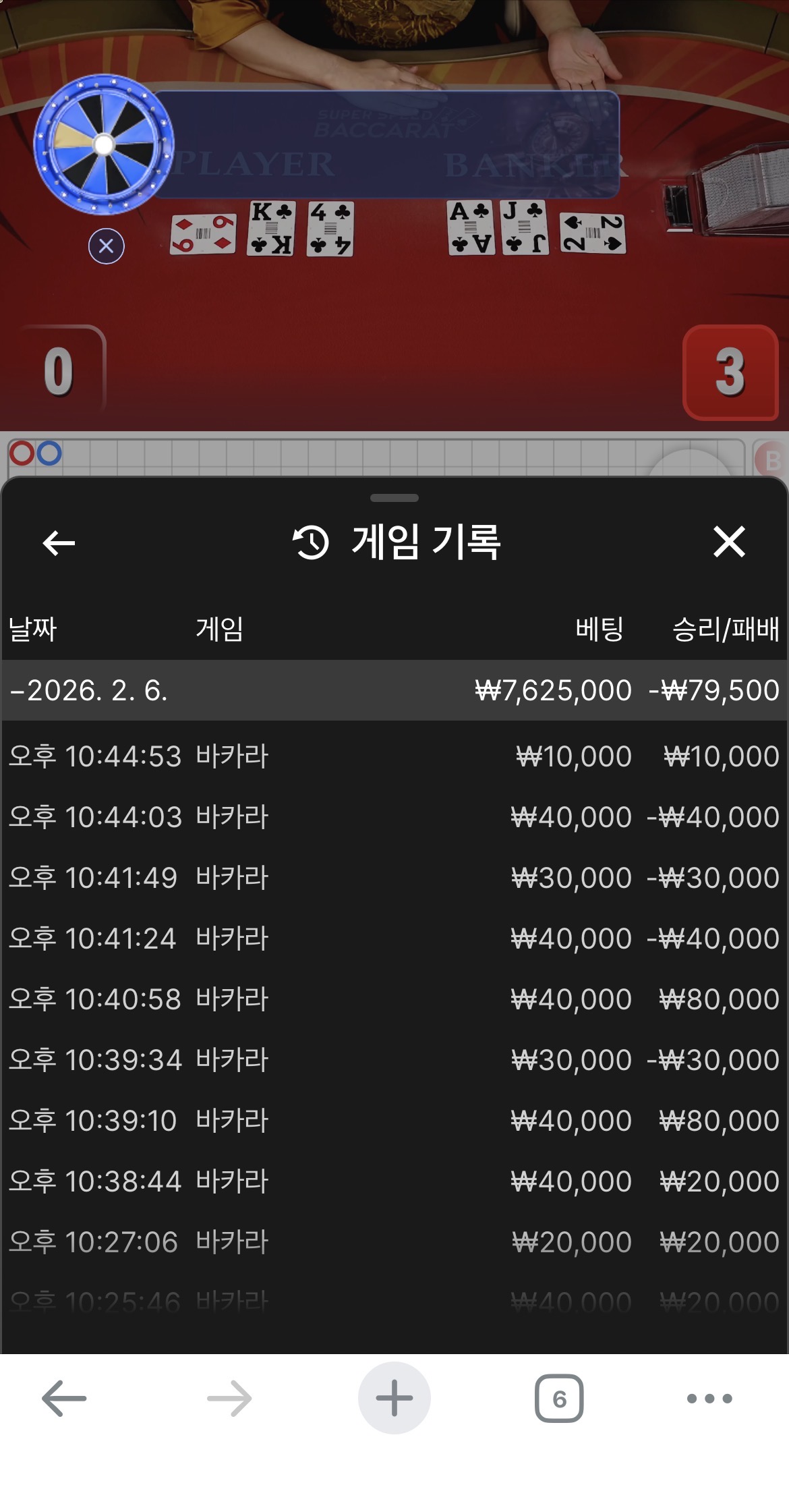Screen dimensions: 789x1512
Task: Open the 오후 10:39:34 바카라 record
Action: point(394,1060)
